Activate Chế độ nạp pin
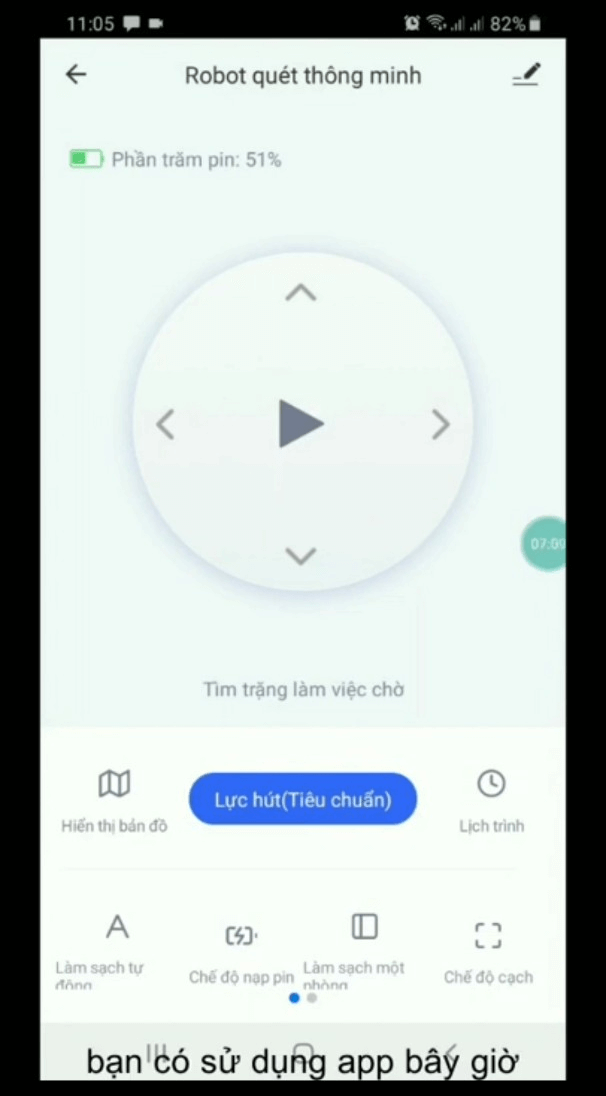 pos(241,952)
